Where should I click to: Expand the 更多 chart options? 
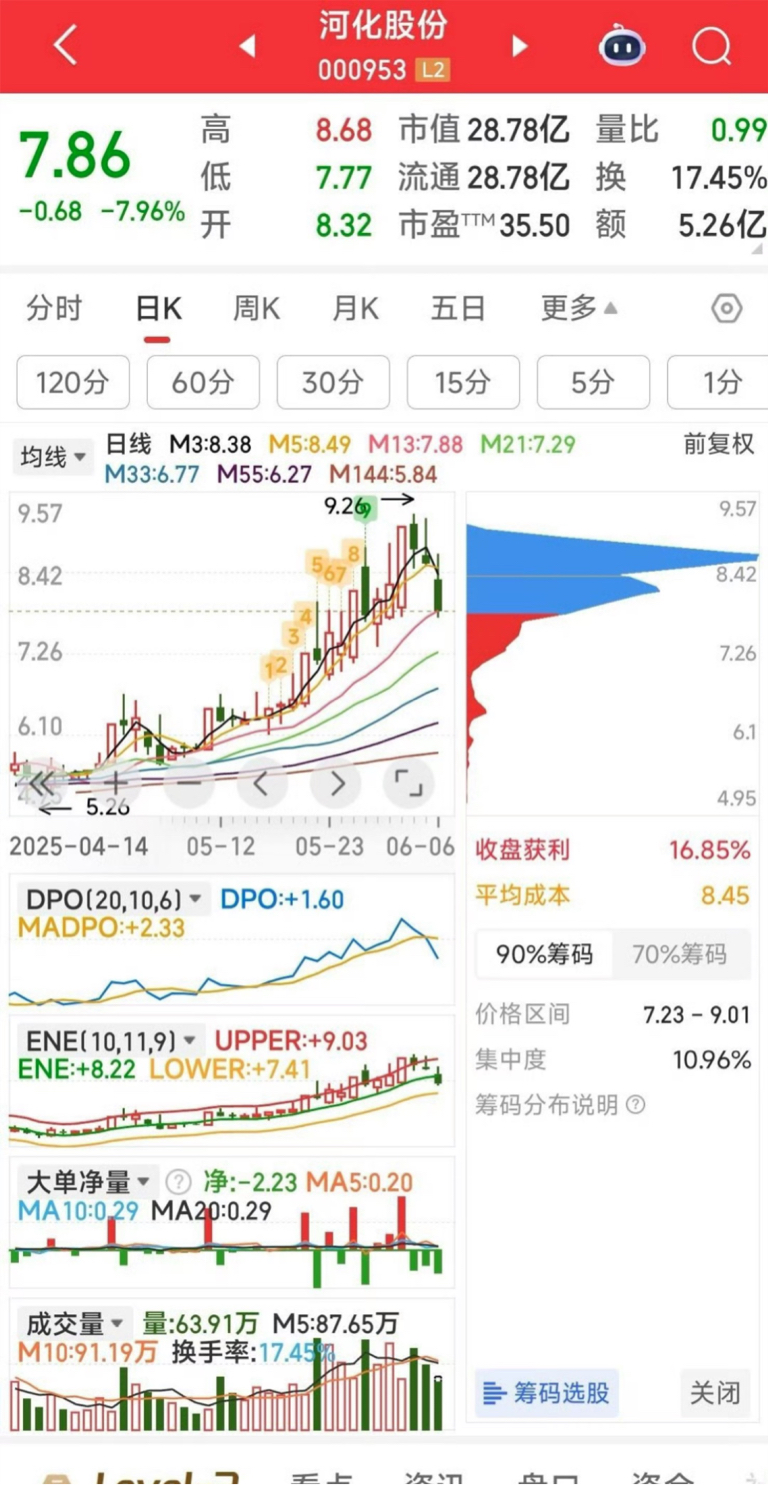tap(579, 309)
